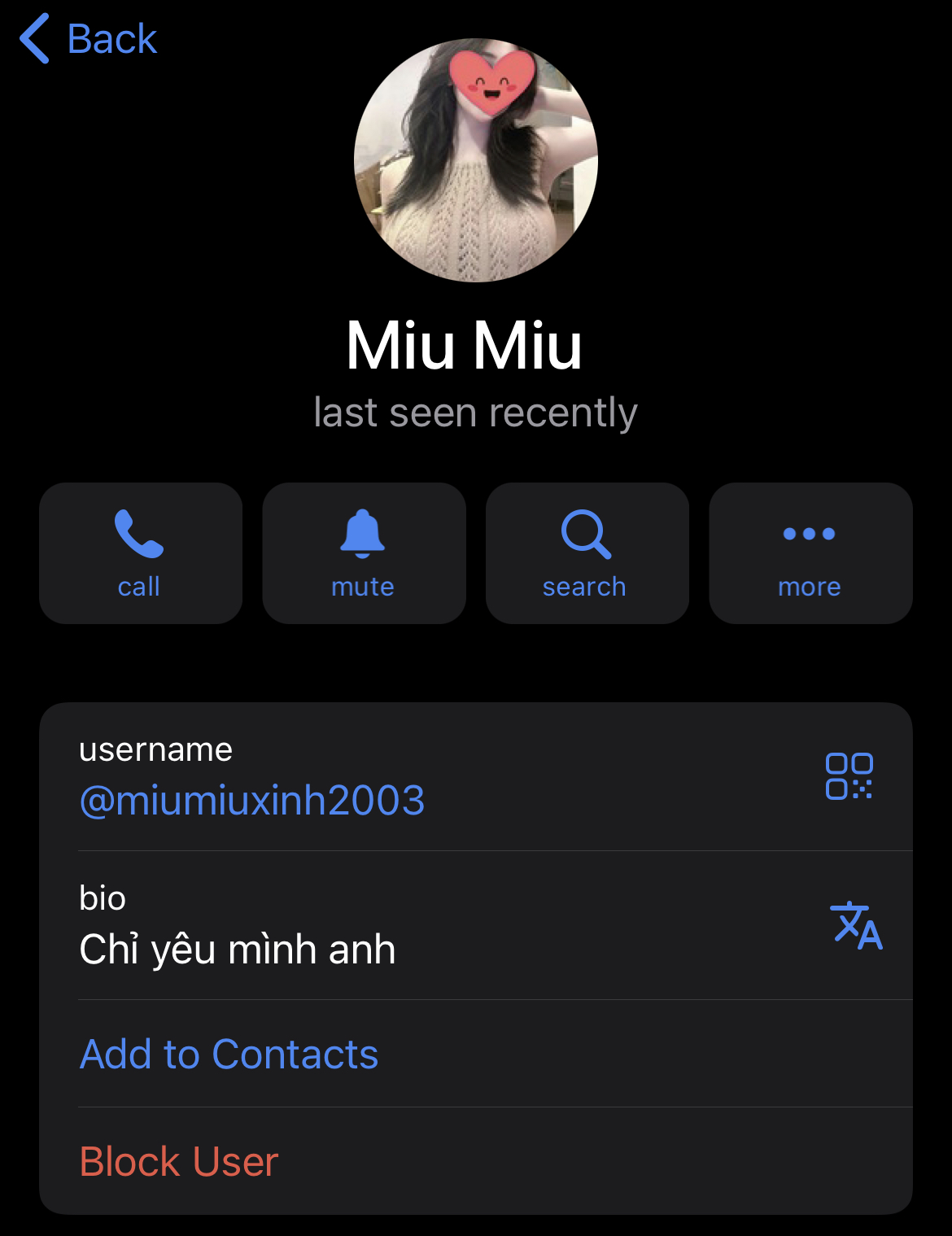Tap the @miumiuxinh2003 username link

click(252, 801)
